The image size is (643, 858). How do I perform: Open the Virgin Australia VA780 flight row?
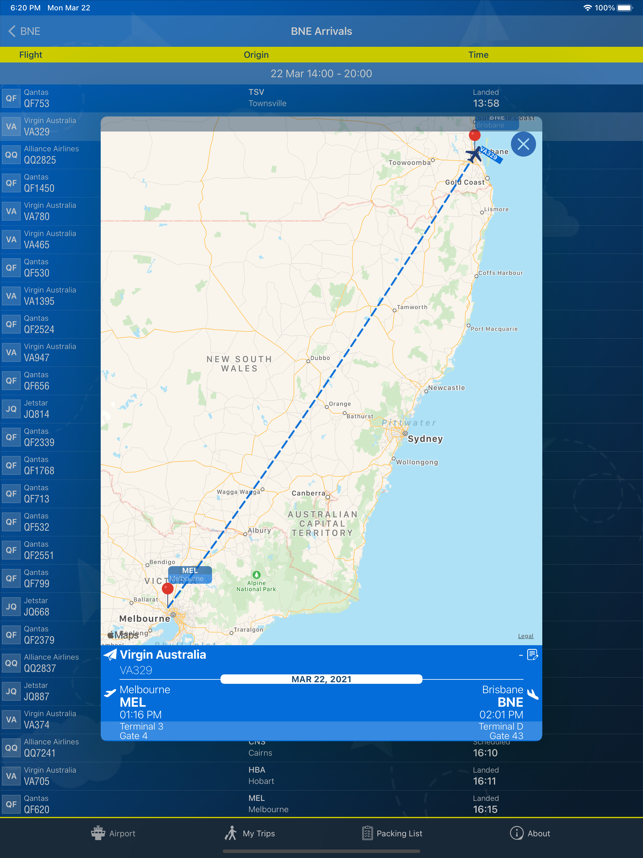(50, 211)
